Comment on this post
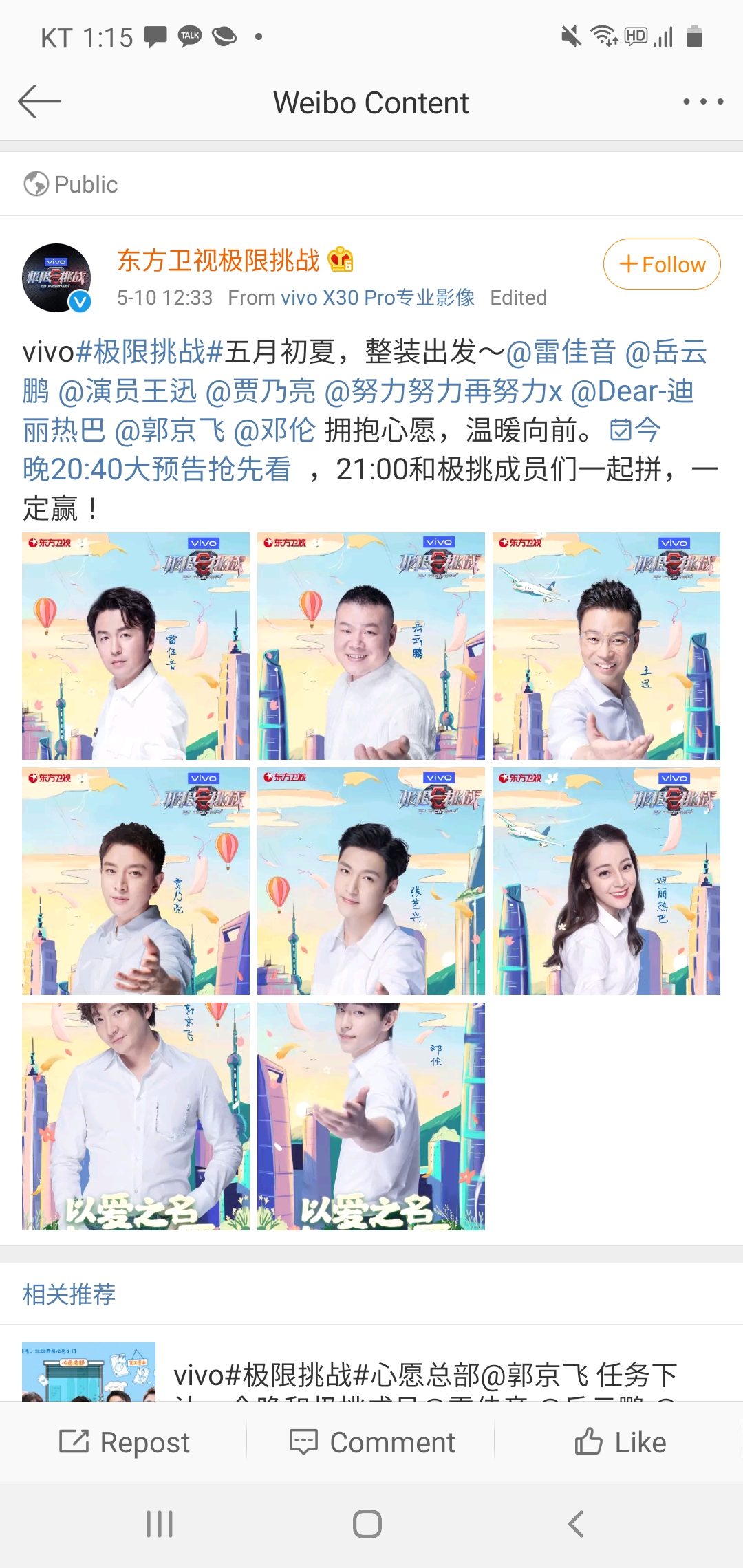Screen dimensions: 743x1568 click(371, 1442)
